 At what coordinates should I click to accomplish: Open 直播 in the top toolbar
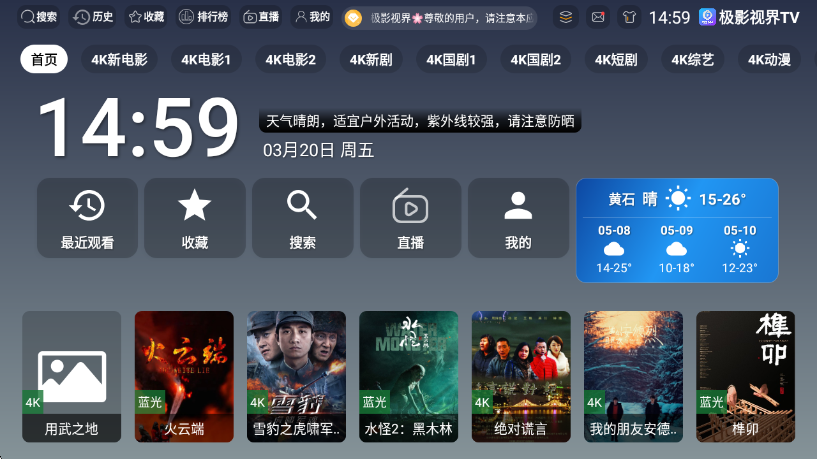(261, 17)
